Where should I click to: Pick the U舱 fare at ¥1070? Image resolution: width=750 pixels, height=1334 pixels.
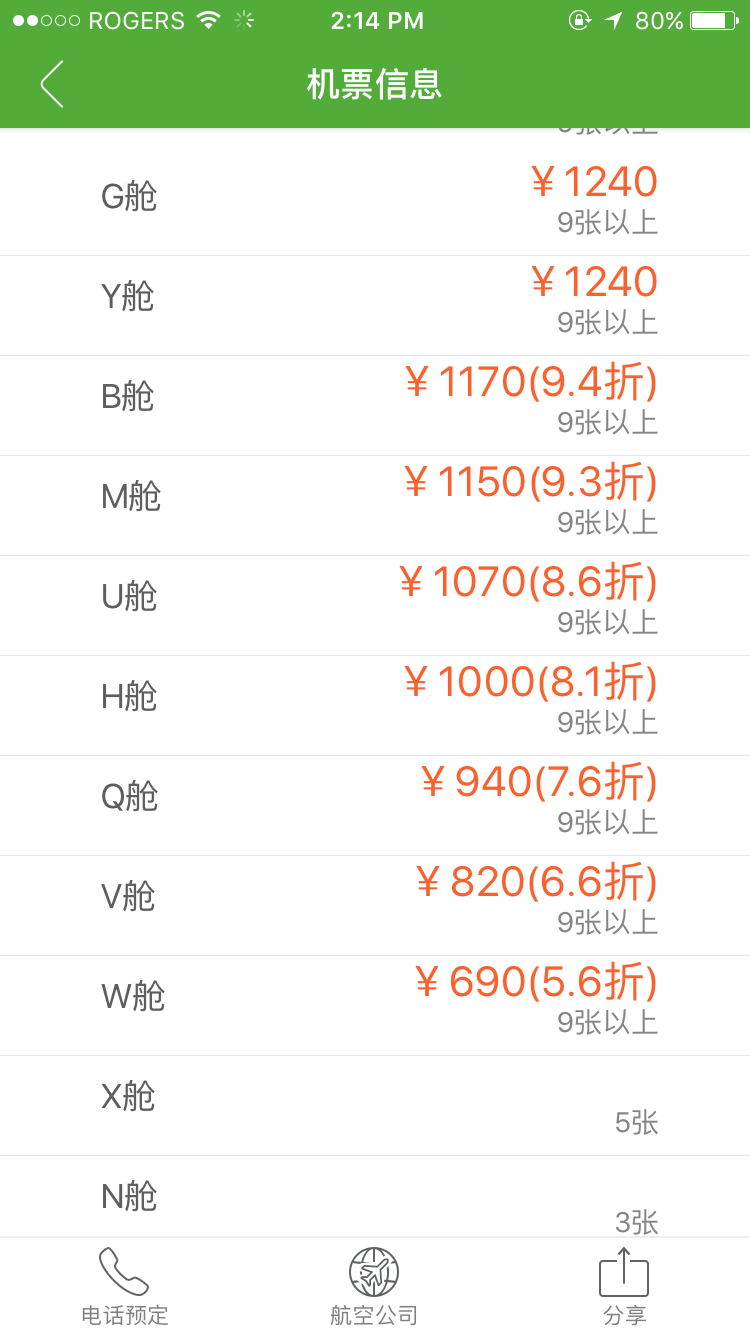tap(375, 606)
